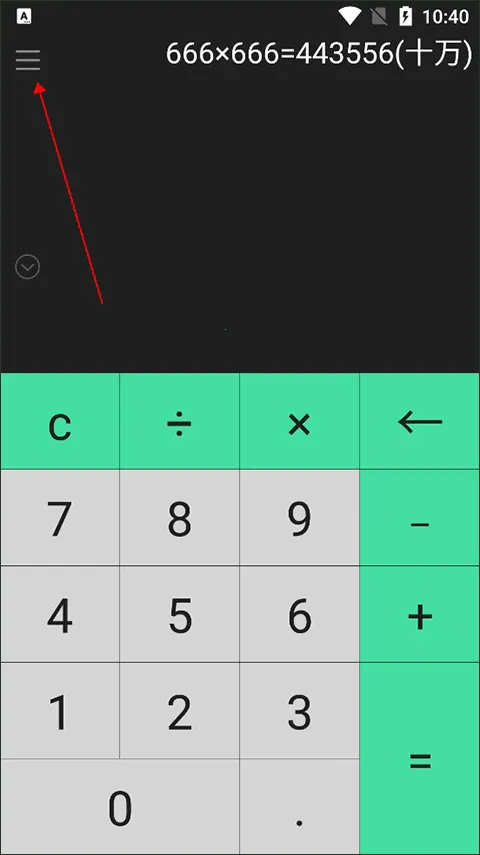Insert a decimal point
This screenshot has height=855, width=480.
click(299, 807)
